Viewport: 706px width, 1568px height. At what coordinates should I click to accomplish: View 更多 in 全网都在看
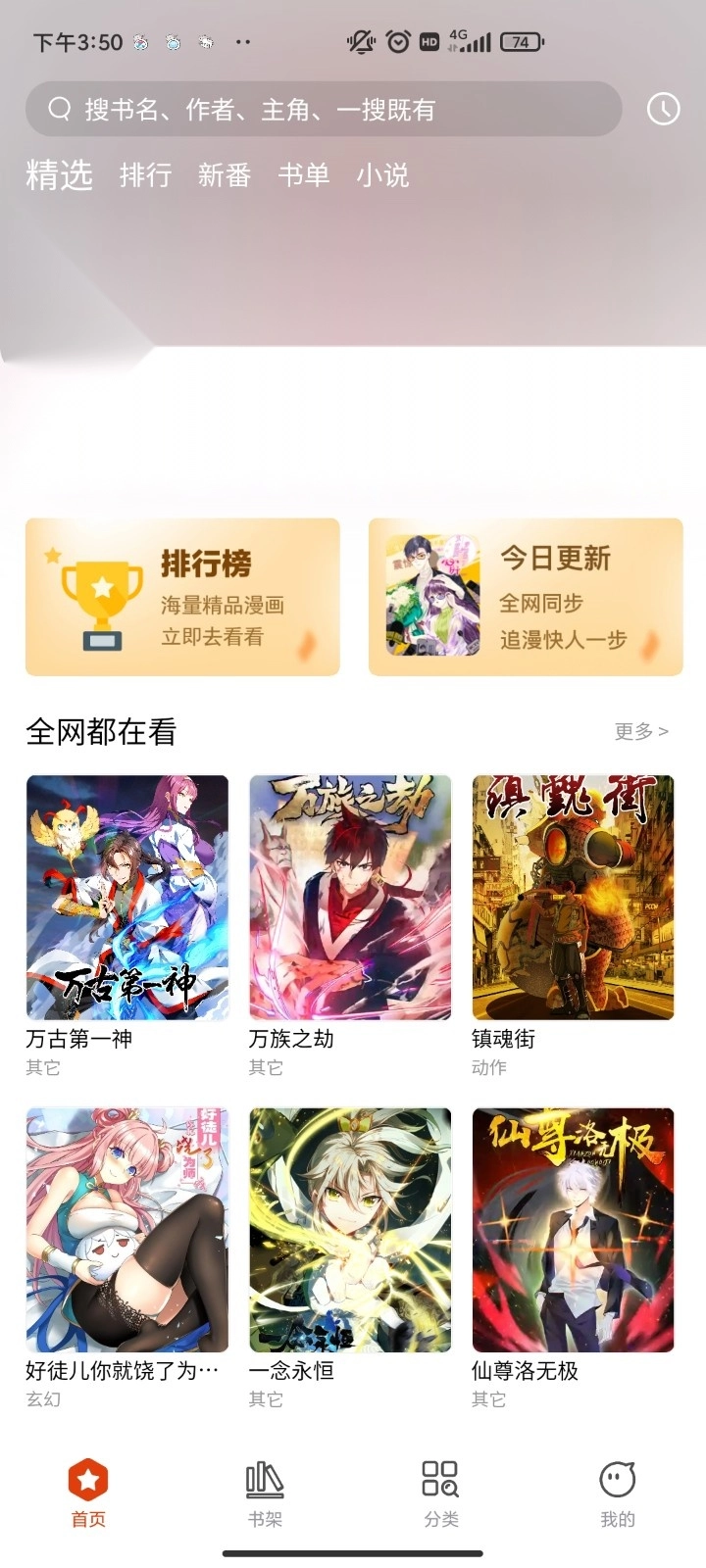click(641, 731)
